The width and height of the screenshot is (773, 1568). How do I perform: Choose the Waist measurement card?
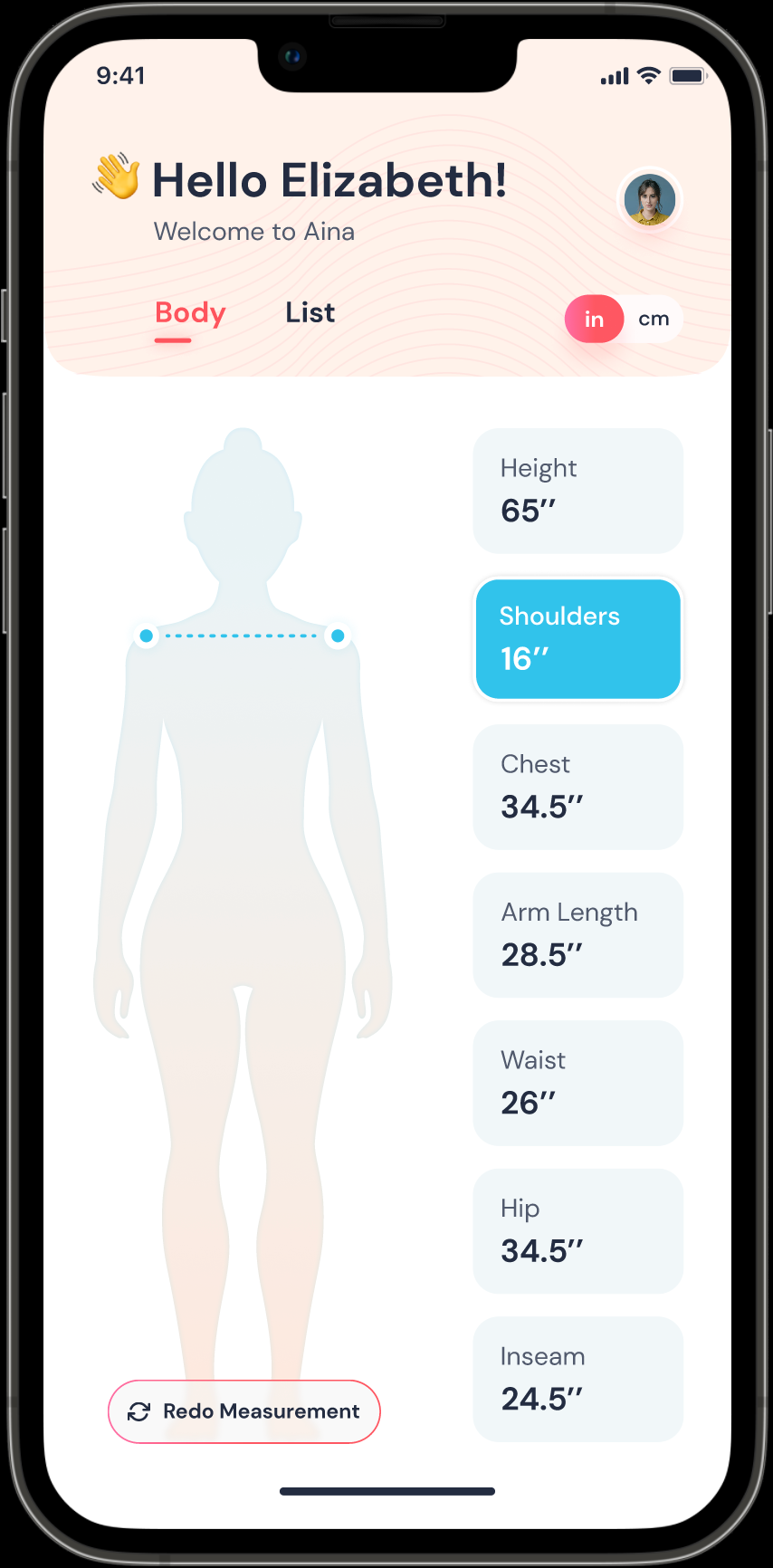pos(578,1083)
